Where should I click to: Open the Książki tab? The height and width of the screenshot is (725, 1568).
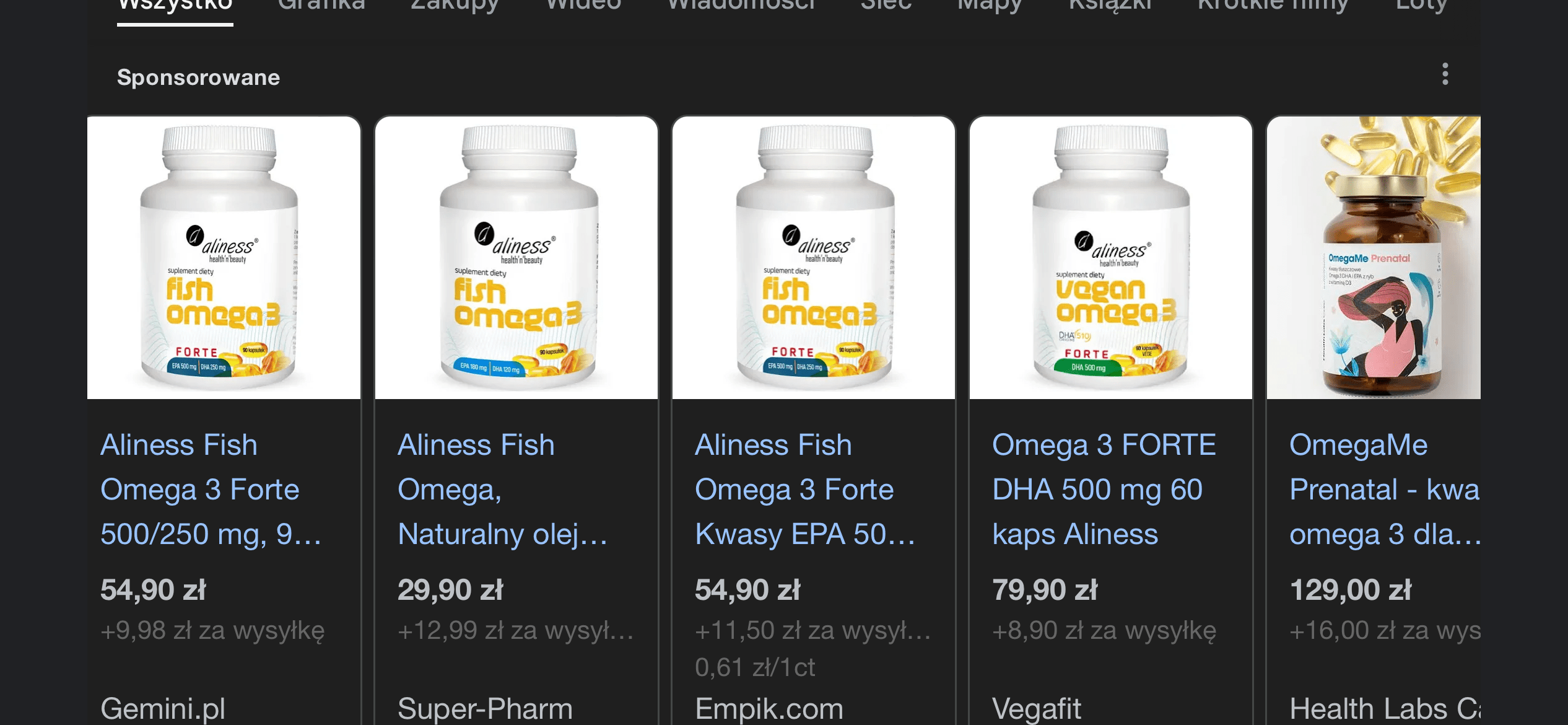1110,5
